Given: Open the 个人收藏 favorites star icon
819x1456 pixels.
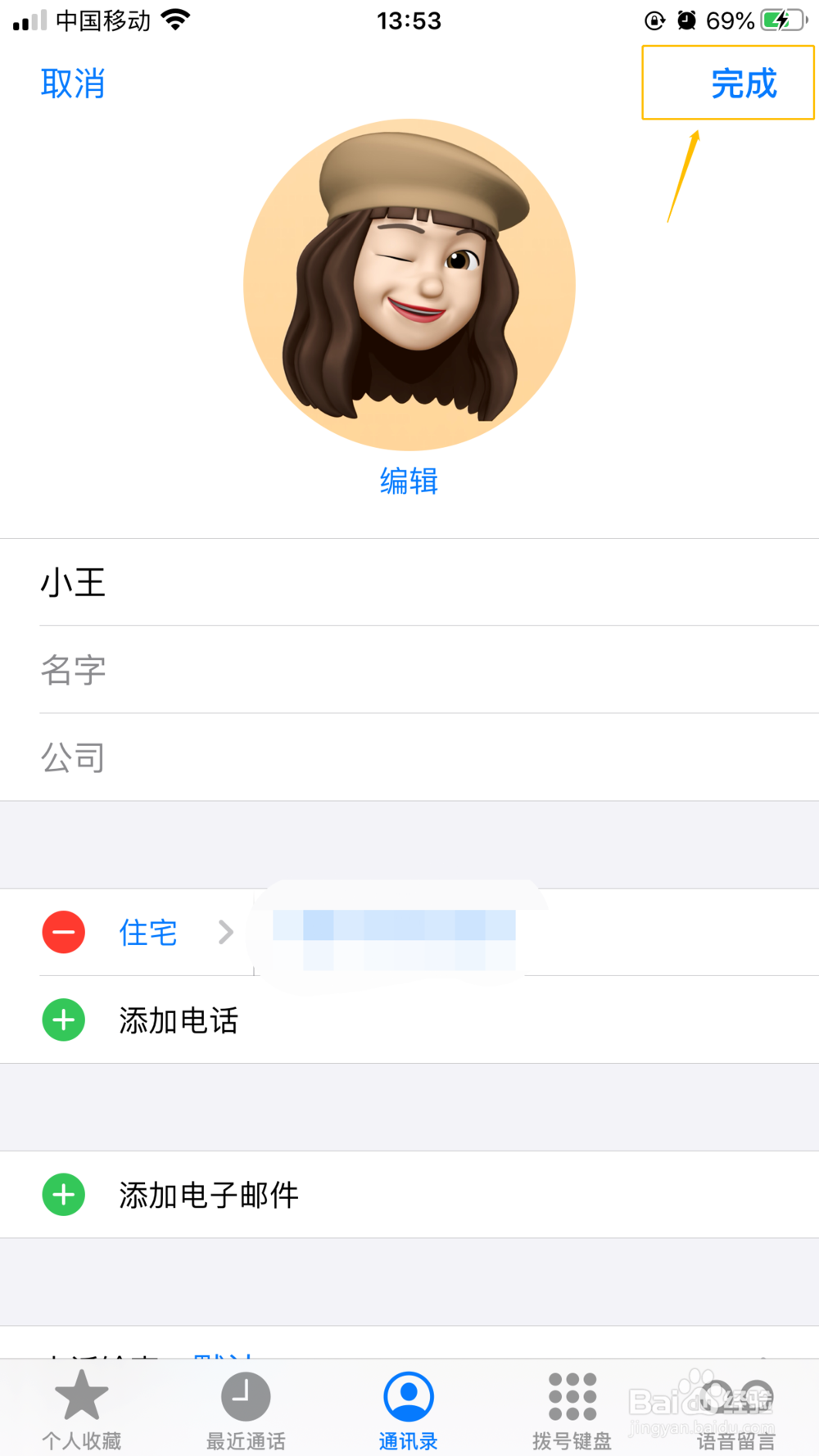Looking at the screenshot, I should pyautogui.click(x=82, y=1397).
